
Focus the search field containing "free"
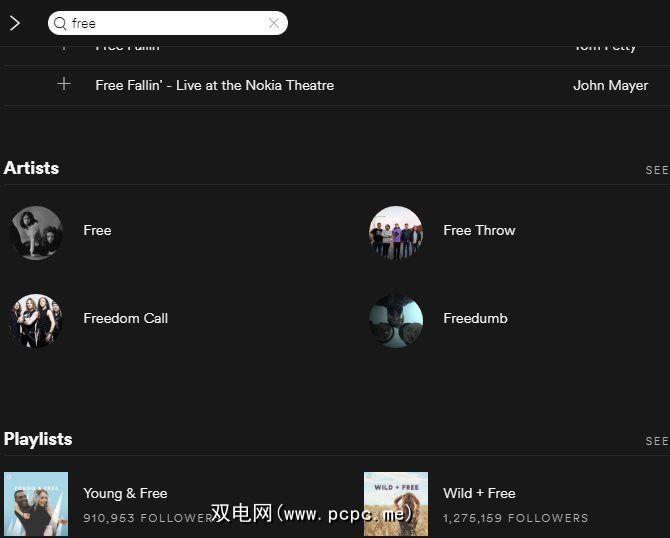(165, 23)
